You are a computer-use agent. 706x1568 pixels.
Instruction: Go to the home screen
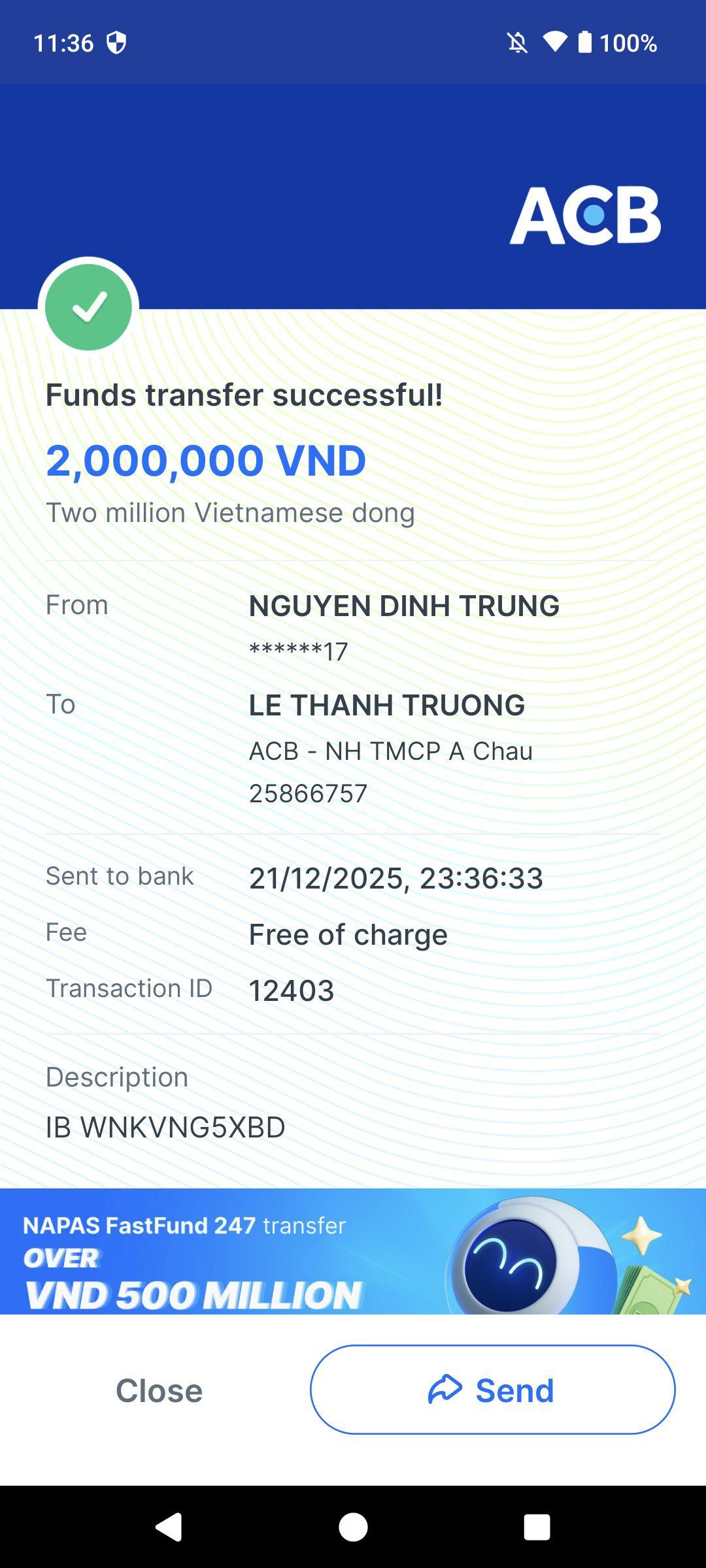pos(353,1527)
